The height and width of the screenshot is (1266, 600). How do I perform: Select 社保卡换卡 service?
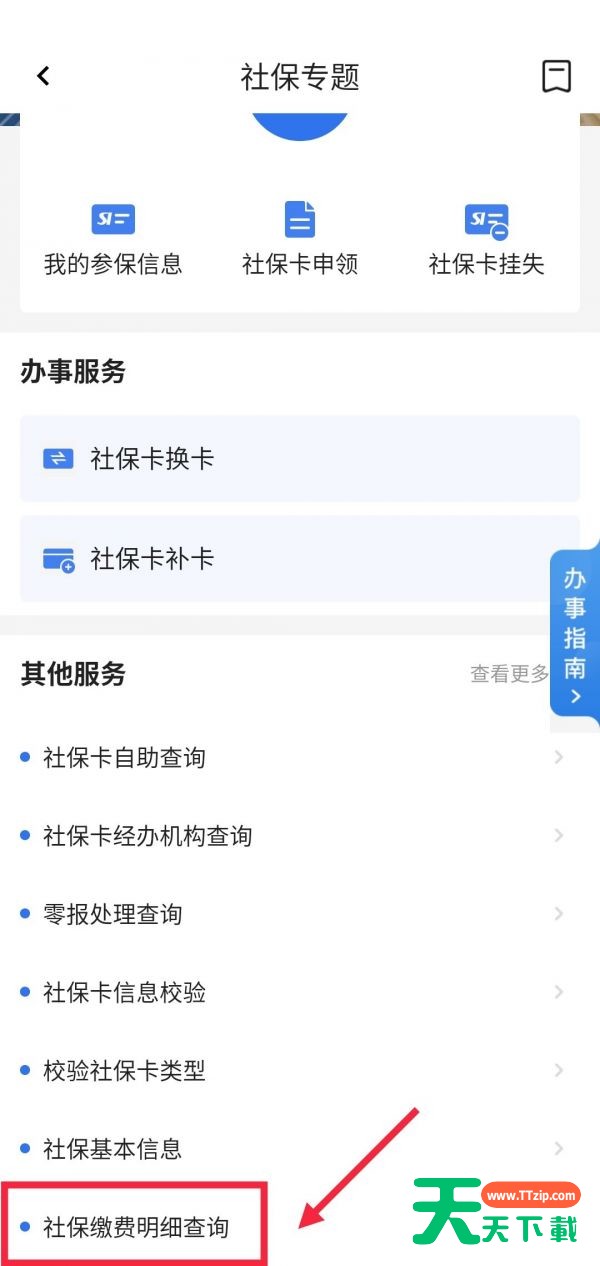pos(300,459)
